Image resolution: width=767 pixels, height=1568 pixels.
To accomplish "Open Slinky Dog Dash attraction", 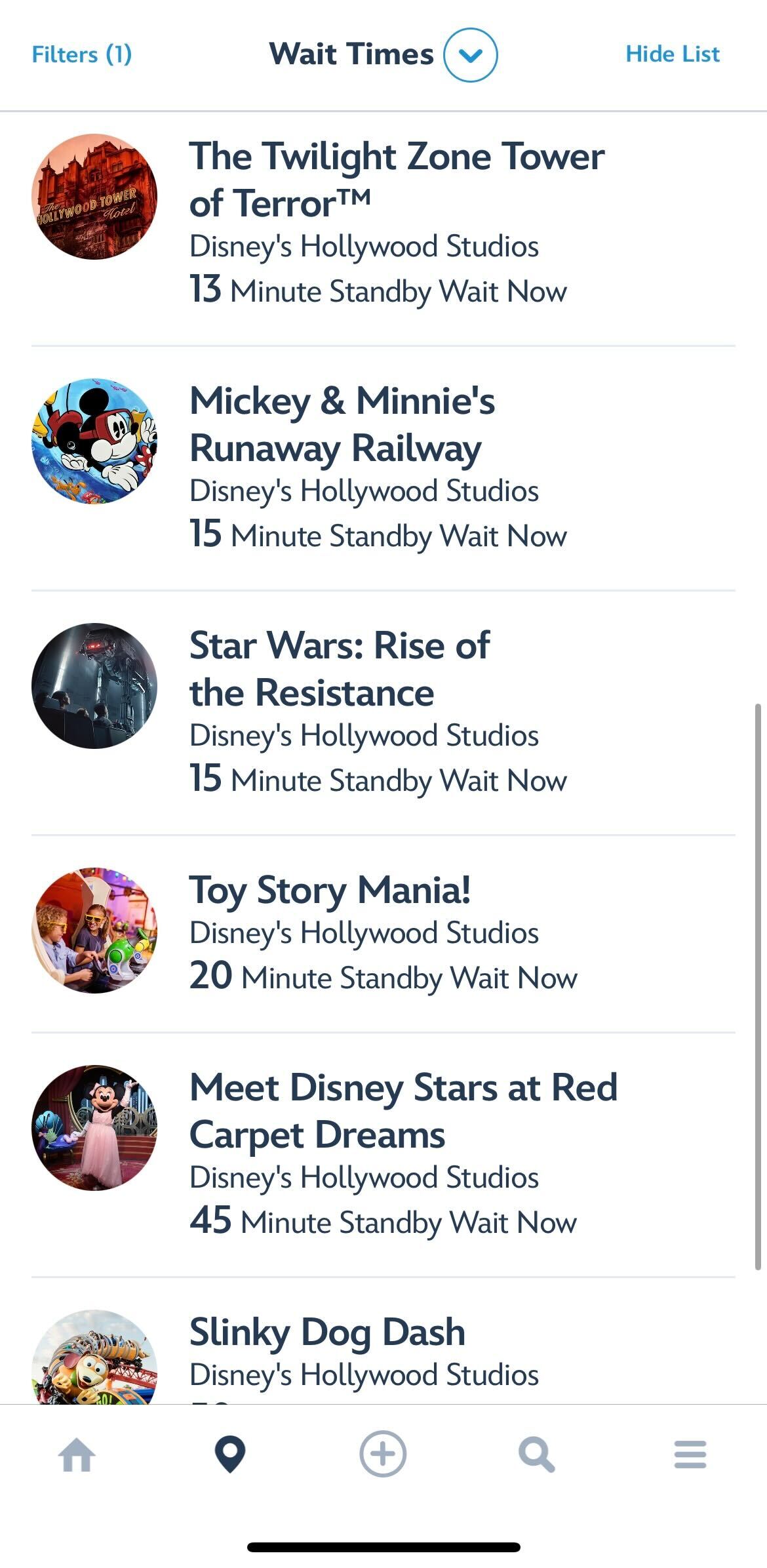I will [x=327, y=1333].
